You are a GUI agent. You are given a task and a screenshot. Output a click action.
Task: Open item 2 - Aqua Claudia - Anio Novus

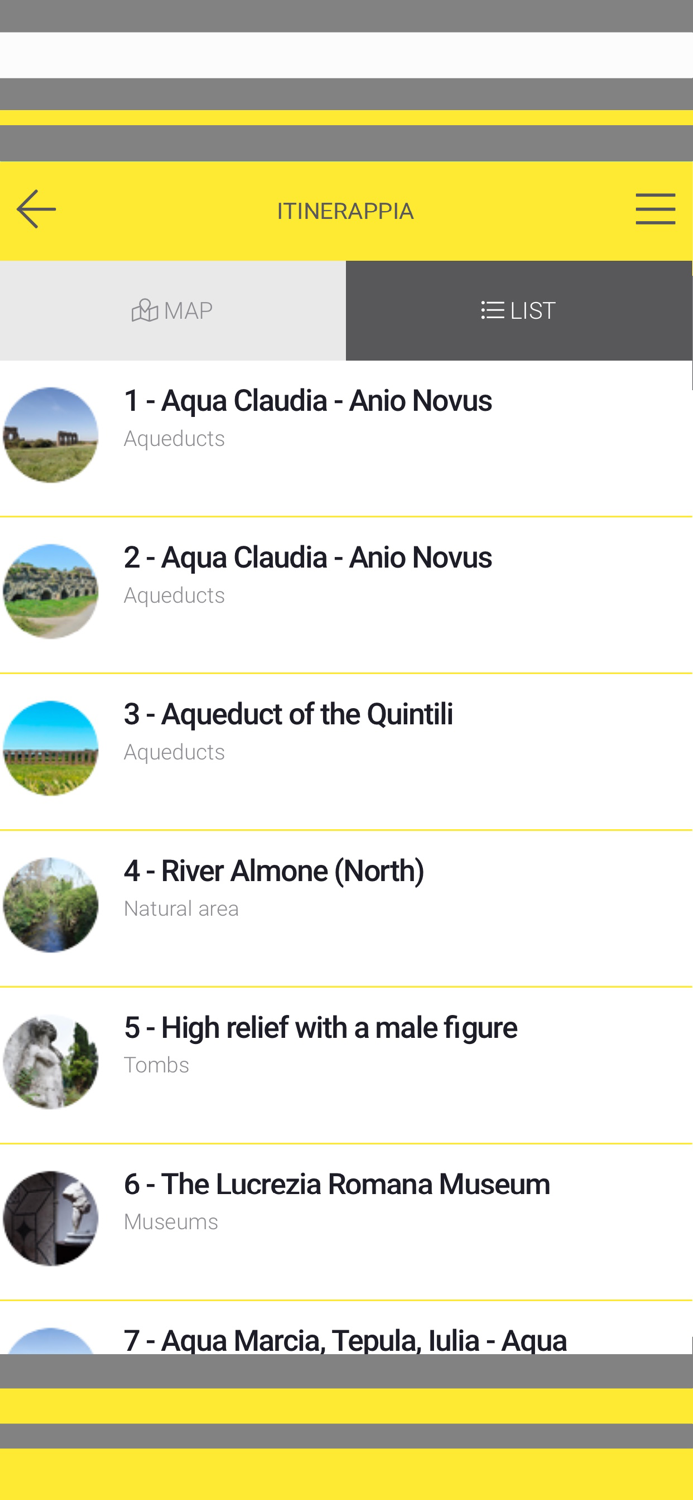[346, 596]
